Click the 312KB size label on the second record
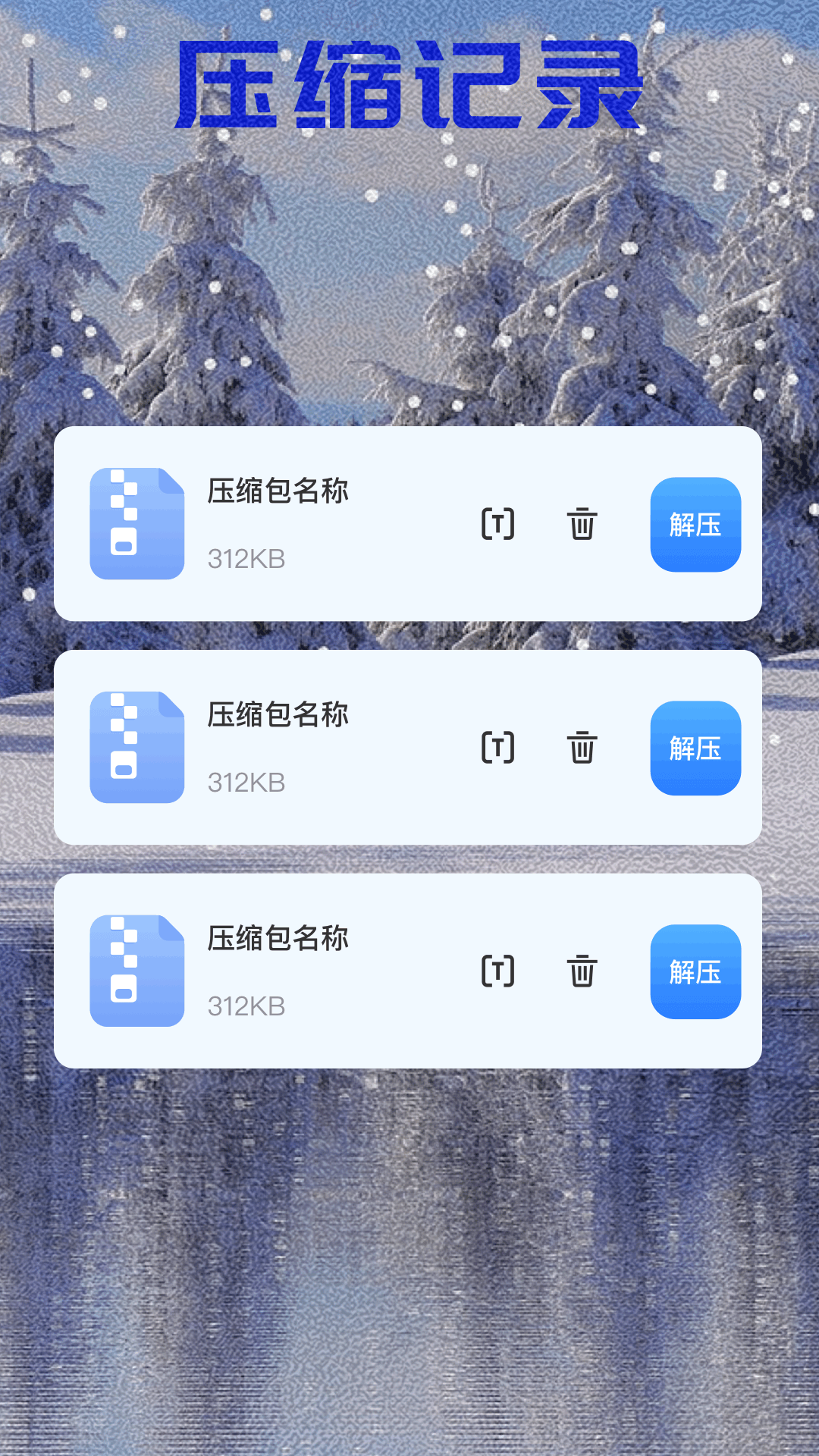This screenshot has height=1456, width=819. coord(247,782)
